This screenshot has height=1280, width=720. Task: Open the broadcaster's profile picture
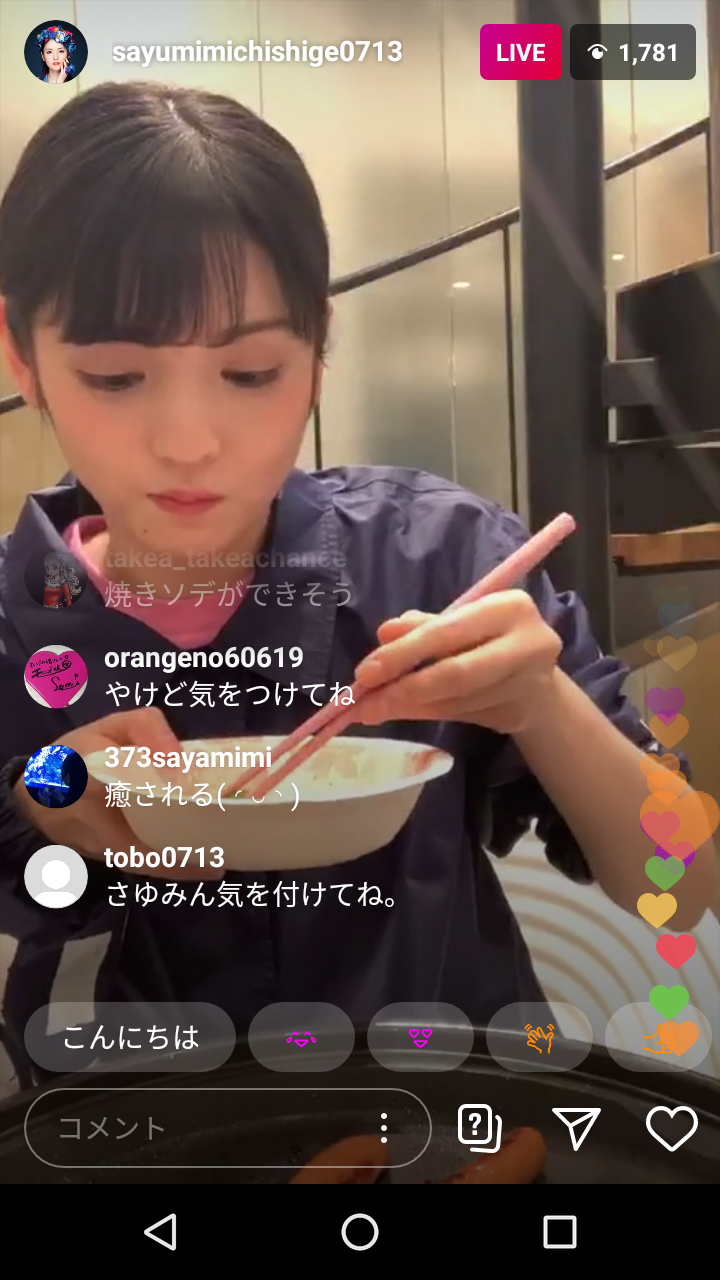[x=56, y=52]
